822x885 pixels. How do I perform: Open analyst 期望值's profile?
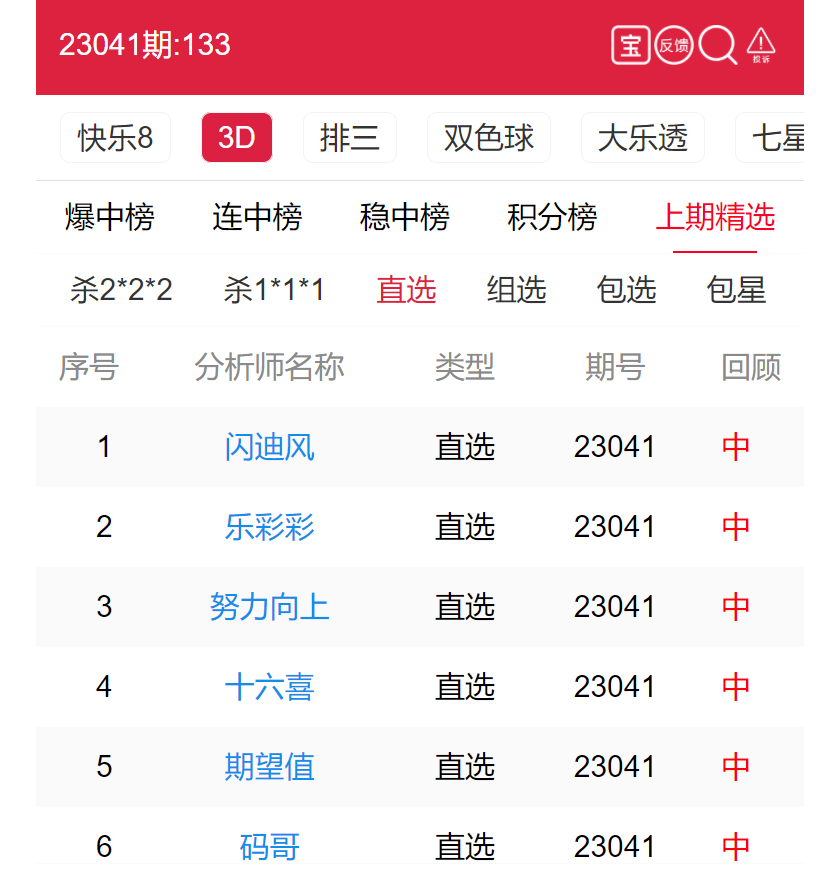pos(270,767)
